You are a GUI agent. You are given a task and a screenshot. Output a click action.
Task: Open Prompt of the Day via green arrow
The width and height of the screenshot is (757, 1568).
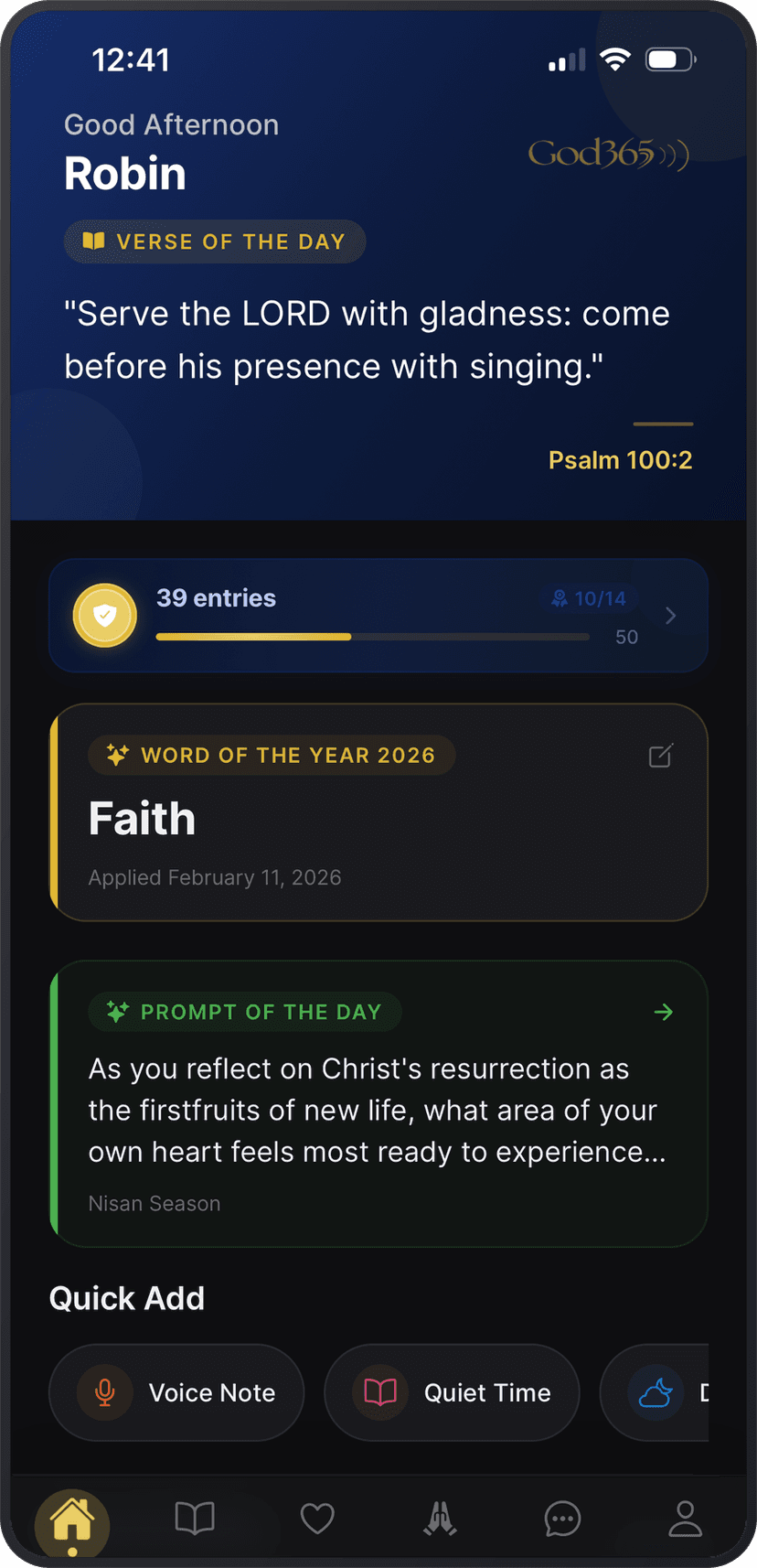point(664,1012)
